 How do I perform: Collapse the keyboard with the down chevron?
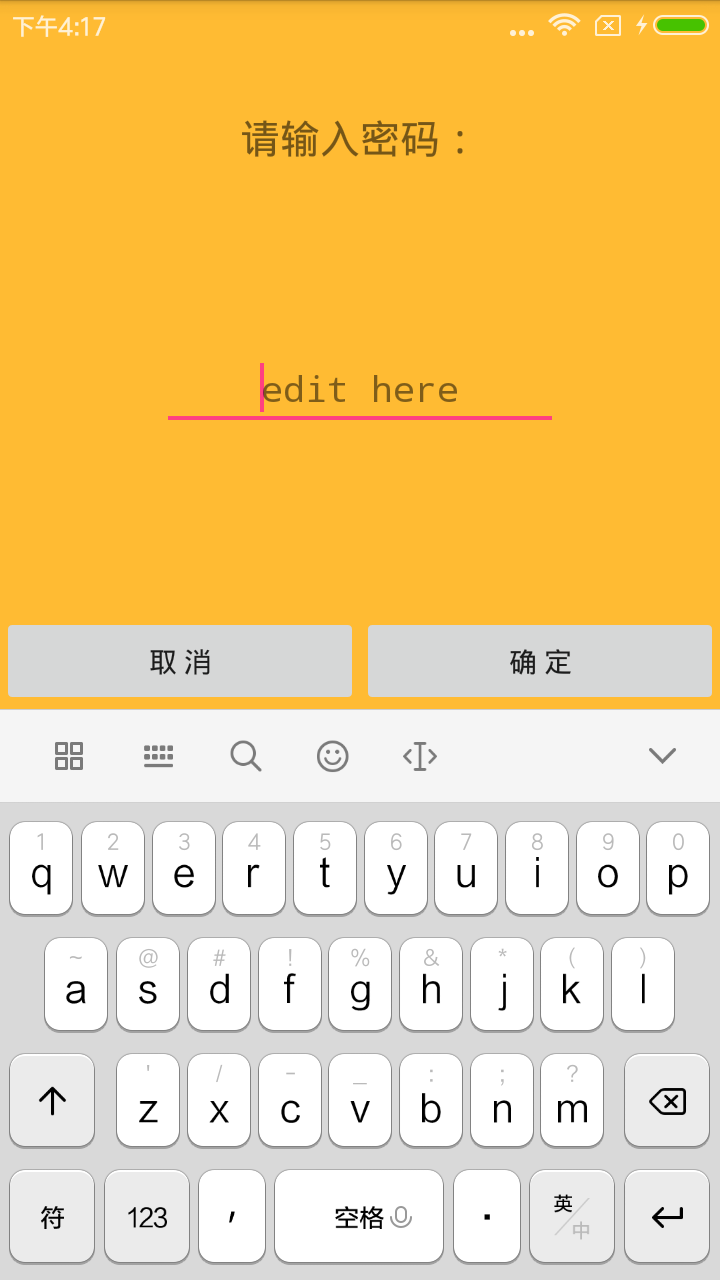(x=662, y=756)
